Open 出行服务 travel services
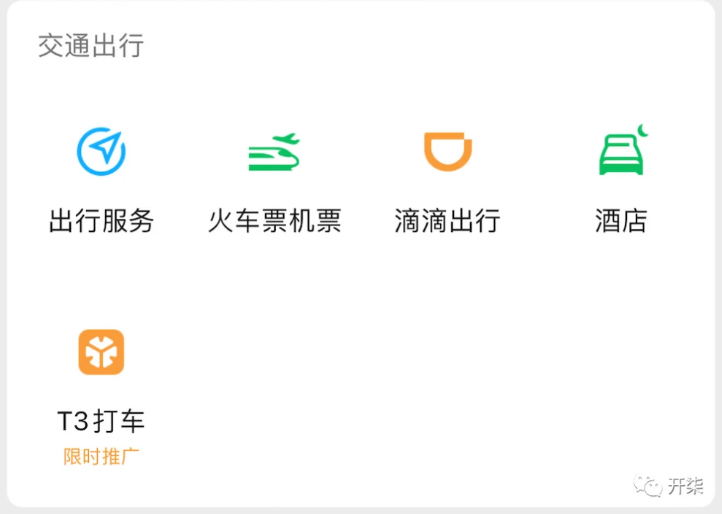Viewport: 722px width, 514px height. 101,153
